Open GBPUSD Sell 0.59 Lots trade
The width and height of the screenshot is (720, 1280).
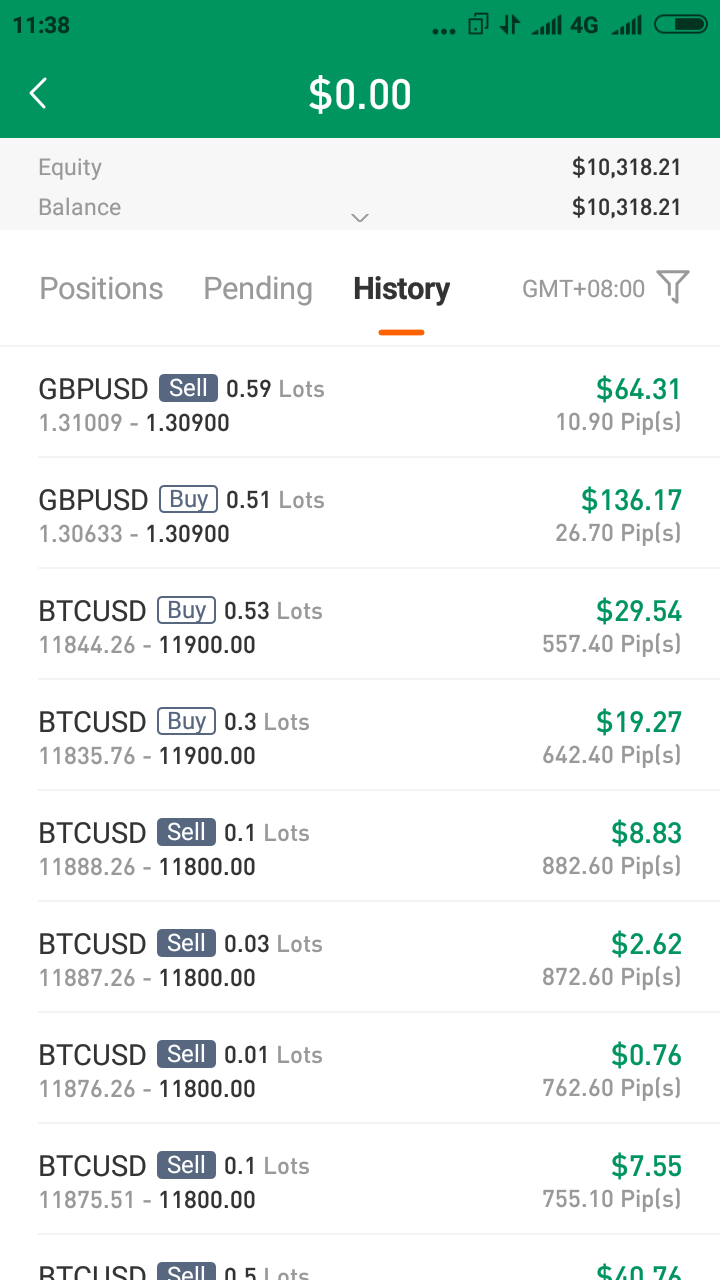pyautogui.click(x=360, y=403)
